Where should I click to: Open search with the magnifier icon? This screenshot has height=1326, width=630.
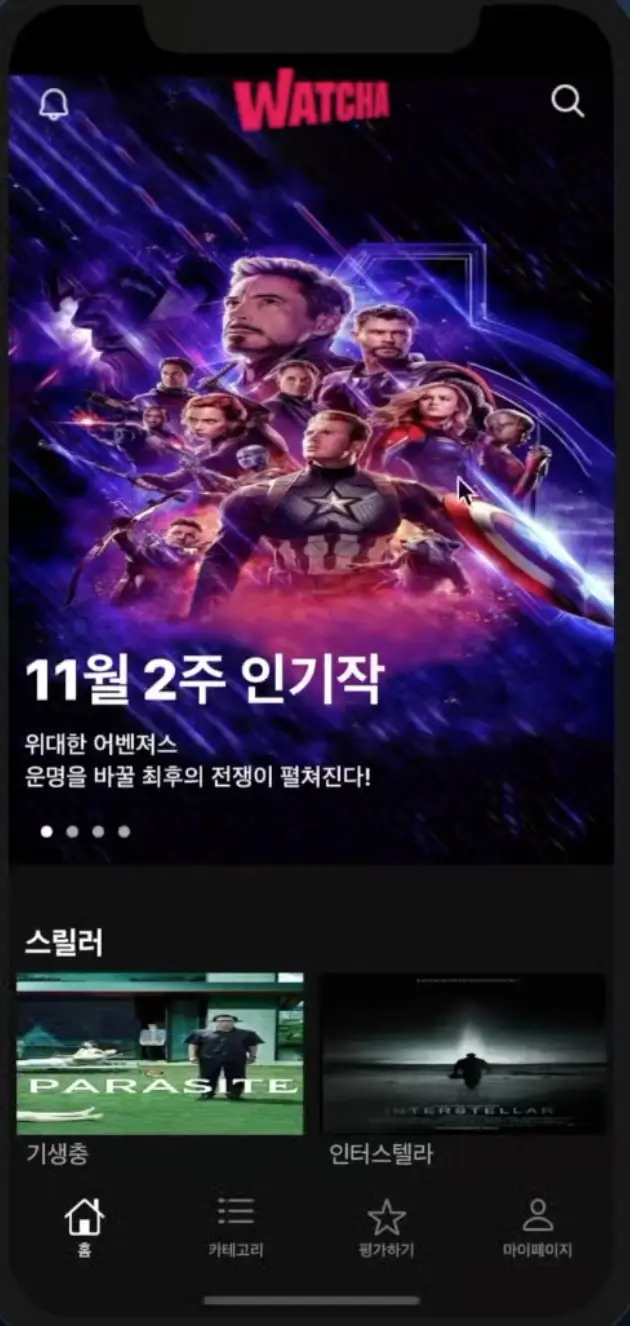tap(567, 101)
